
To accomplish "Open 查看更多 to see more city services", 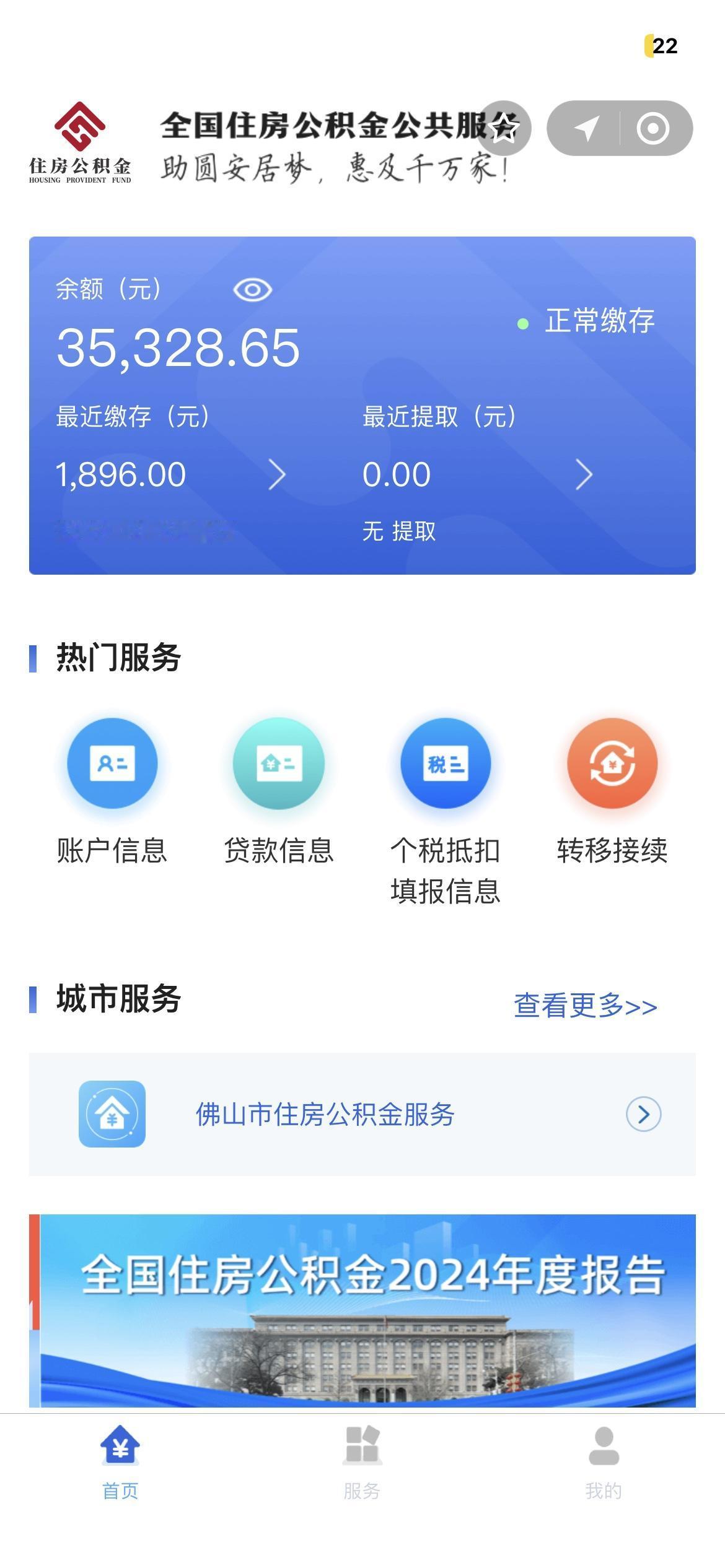I will coord(583,1003).
